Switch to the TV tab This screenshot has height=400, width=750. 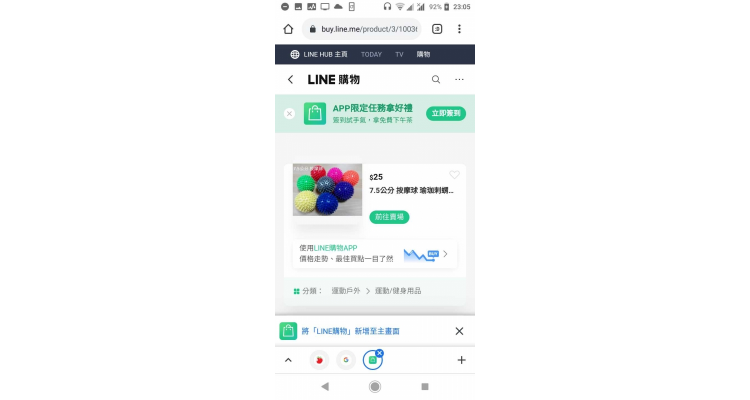399,54
